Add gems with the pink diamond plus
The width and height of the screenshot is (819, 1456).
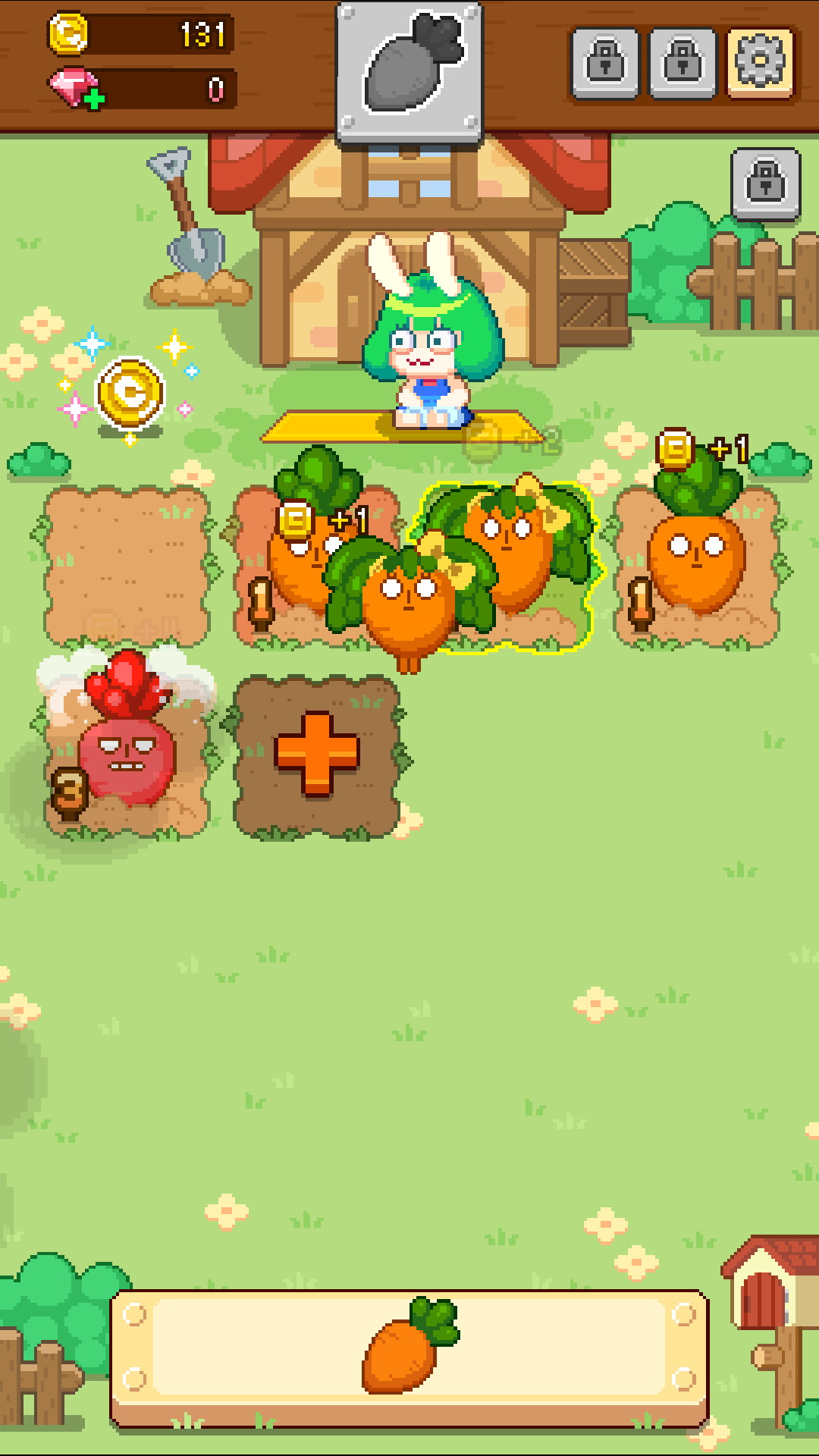tap(77, 89)
